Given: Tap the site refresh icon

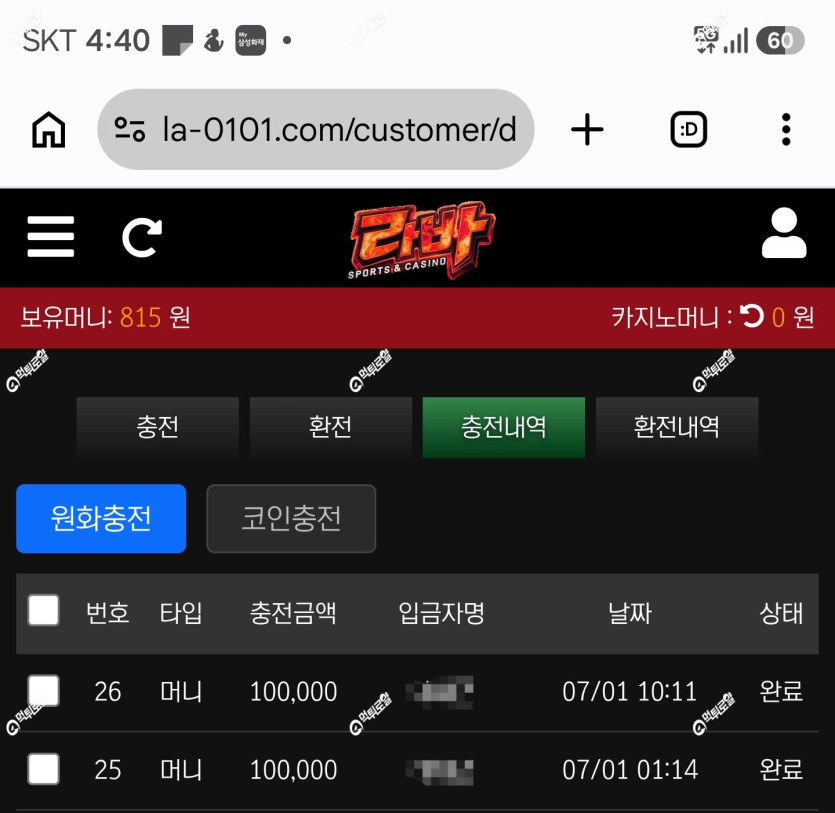Looking at the screenshot, I should (x=142, y=237).
